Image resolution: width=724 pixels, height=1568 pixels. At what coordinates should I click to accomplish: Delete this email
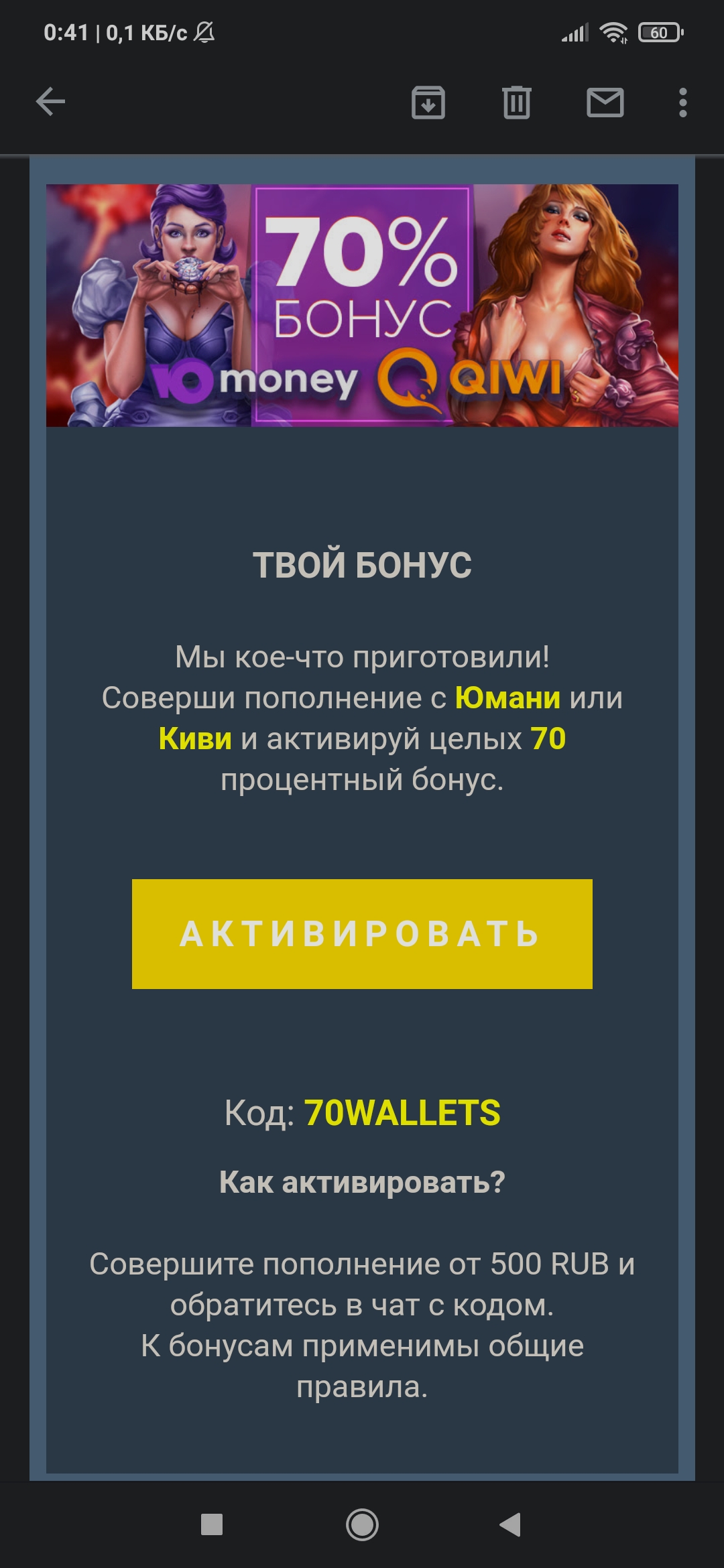pyautogui.click(x=516, y=103)
